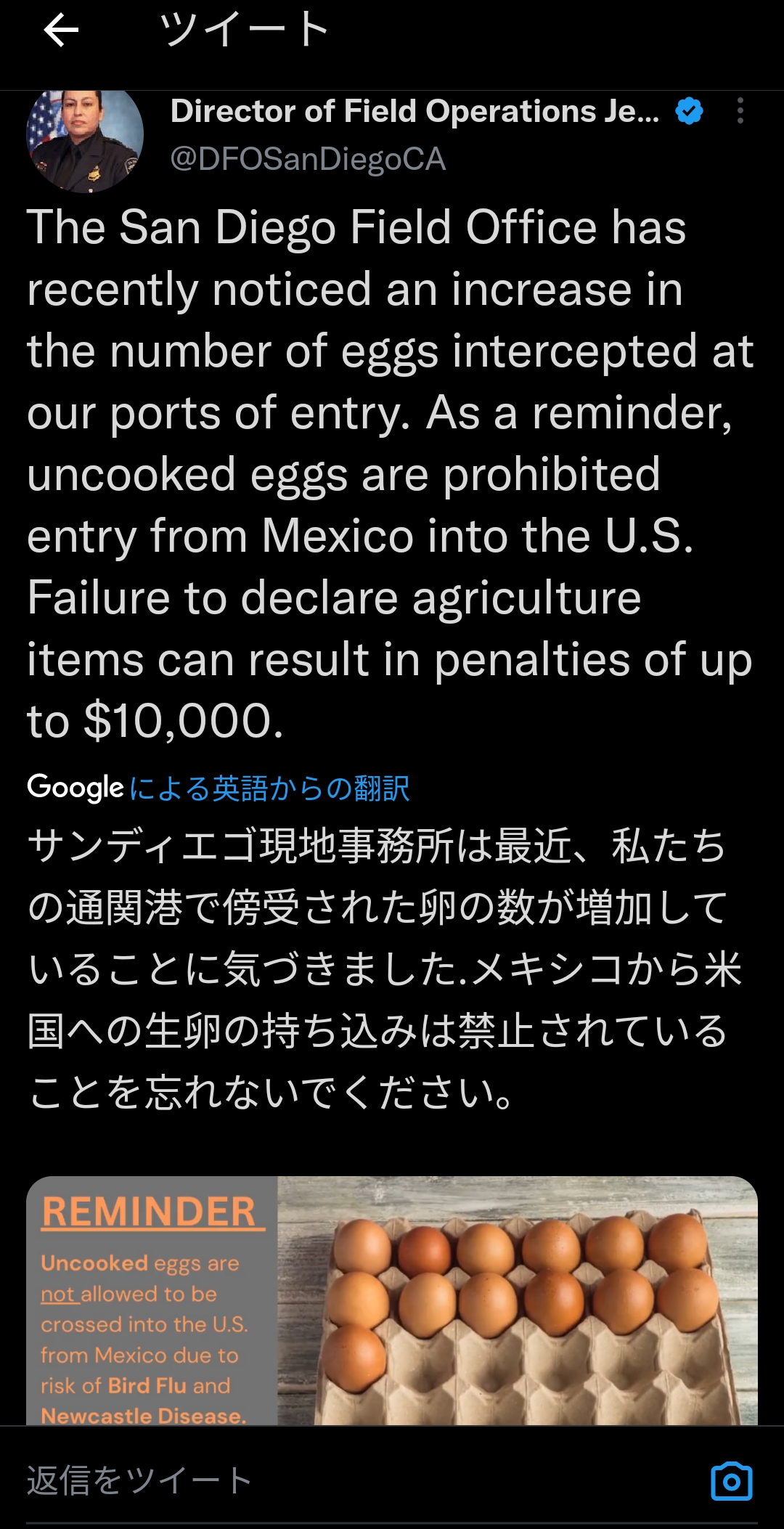Open the camera icon in reply bar
The height and width of the screenshot is (1529, 784).
(x=732, y=1481)
